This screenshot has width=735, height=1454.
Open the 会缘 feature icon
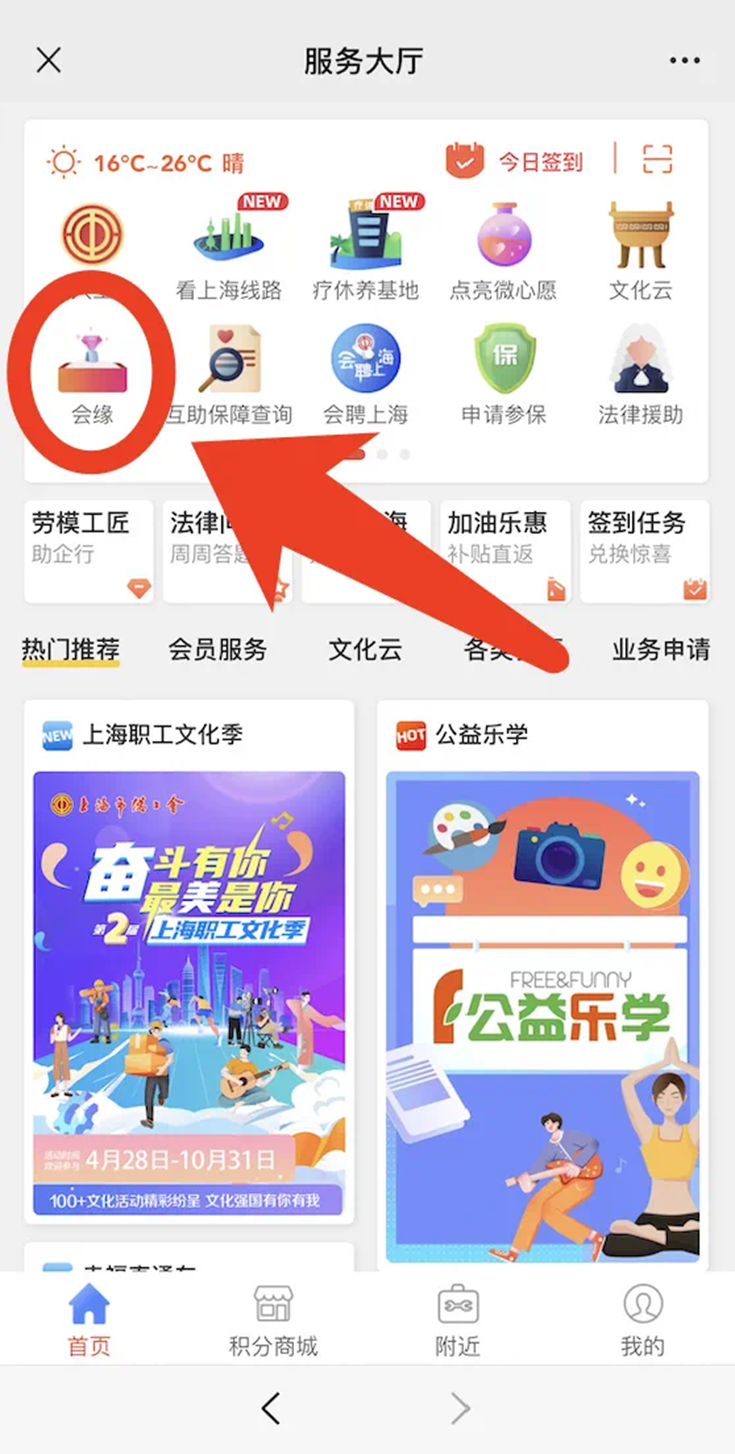(x=90, y=370)
